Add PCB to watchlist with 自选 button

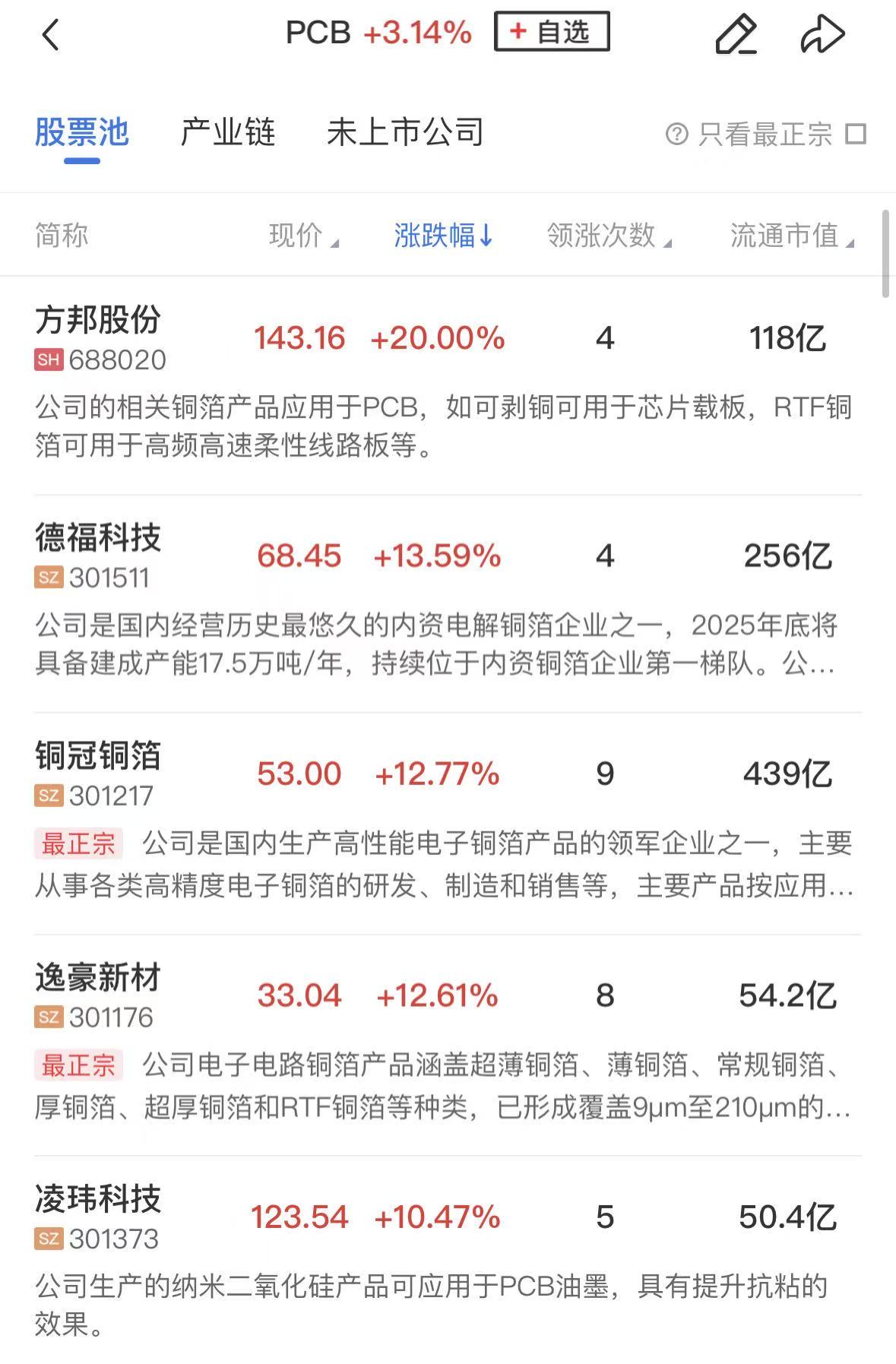click(x=552, y=32)
